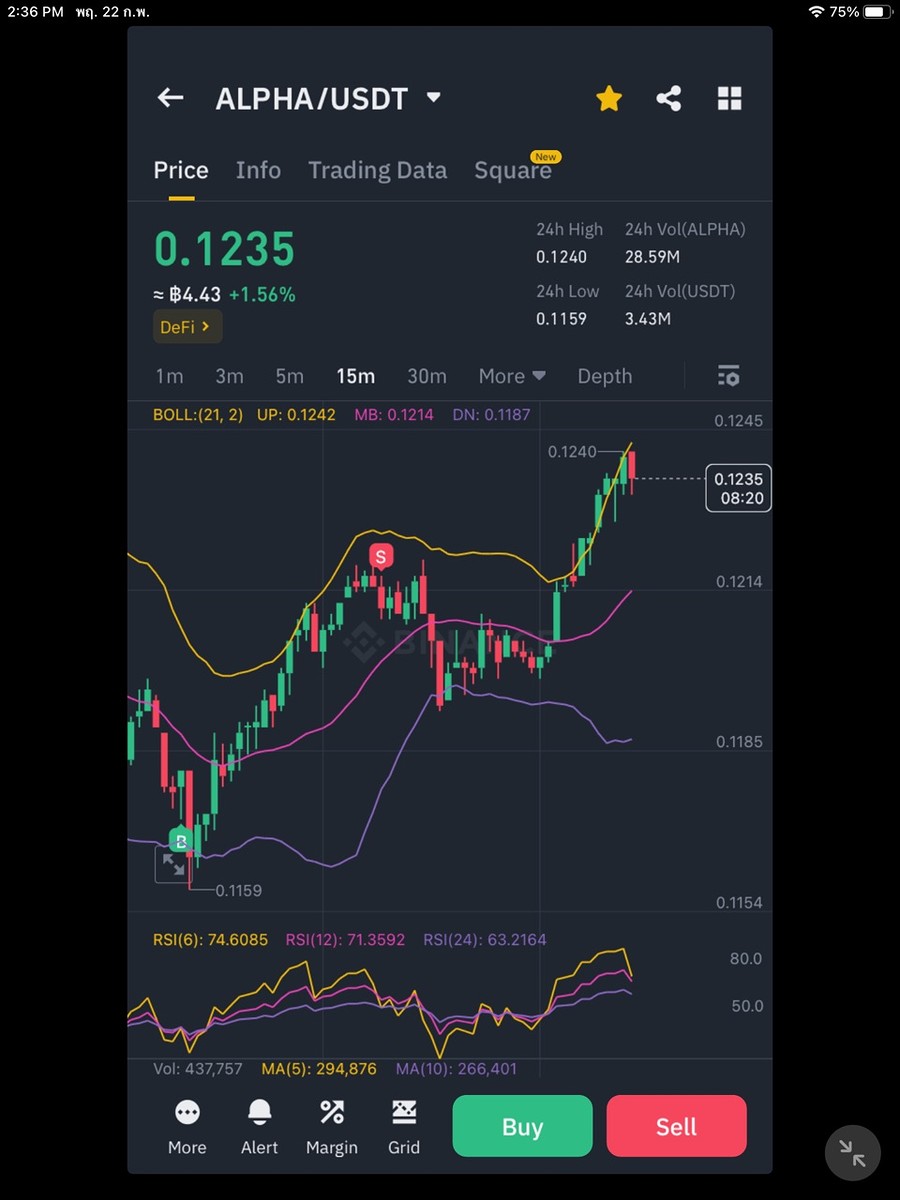Set a price Alert
900x1200 pixels.
click(259, 1126)
